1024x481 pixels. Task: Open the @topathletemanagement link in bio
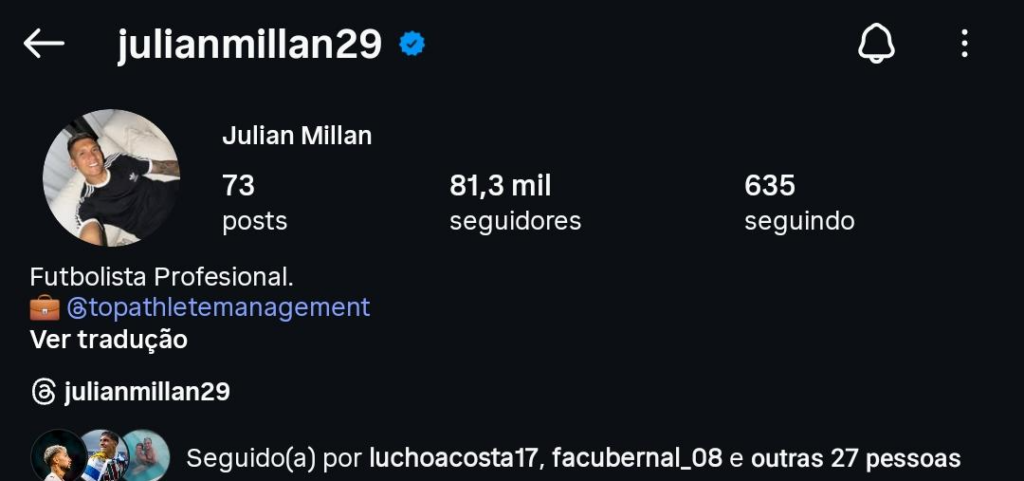pos(218,307)
